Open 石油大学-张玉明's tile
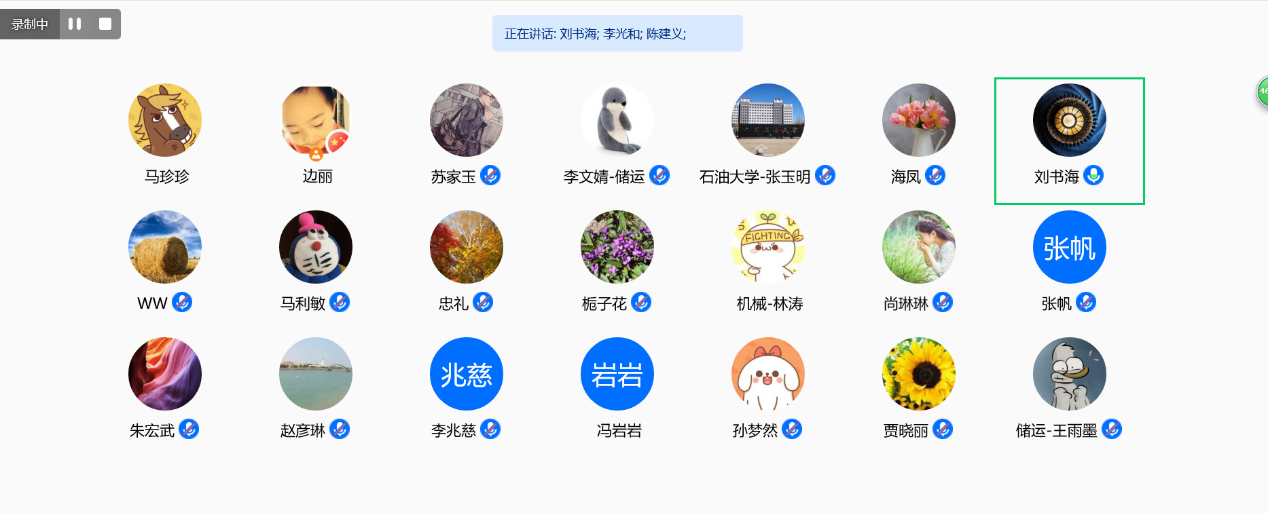1268x513 pixels. pos(768,121)
